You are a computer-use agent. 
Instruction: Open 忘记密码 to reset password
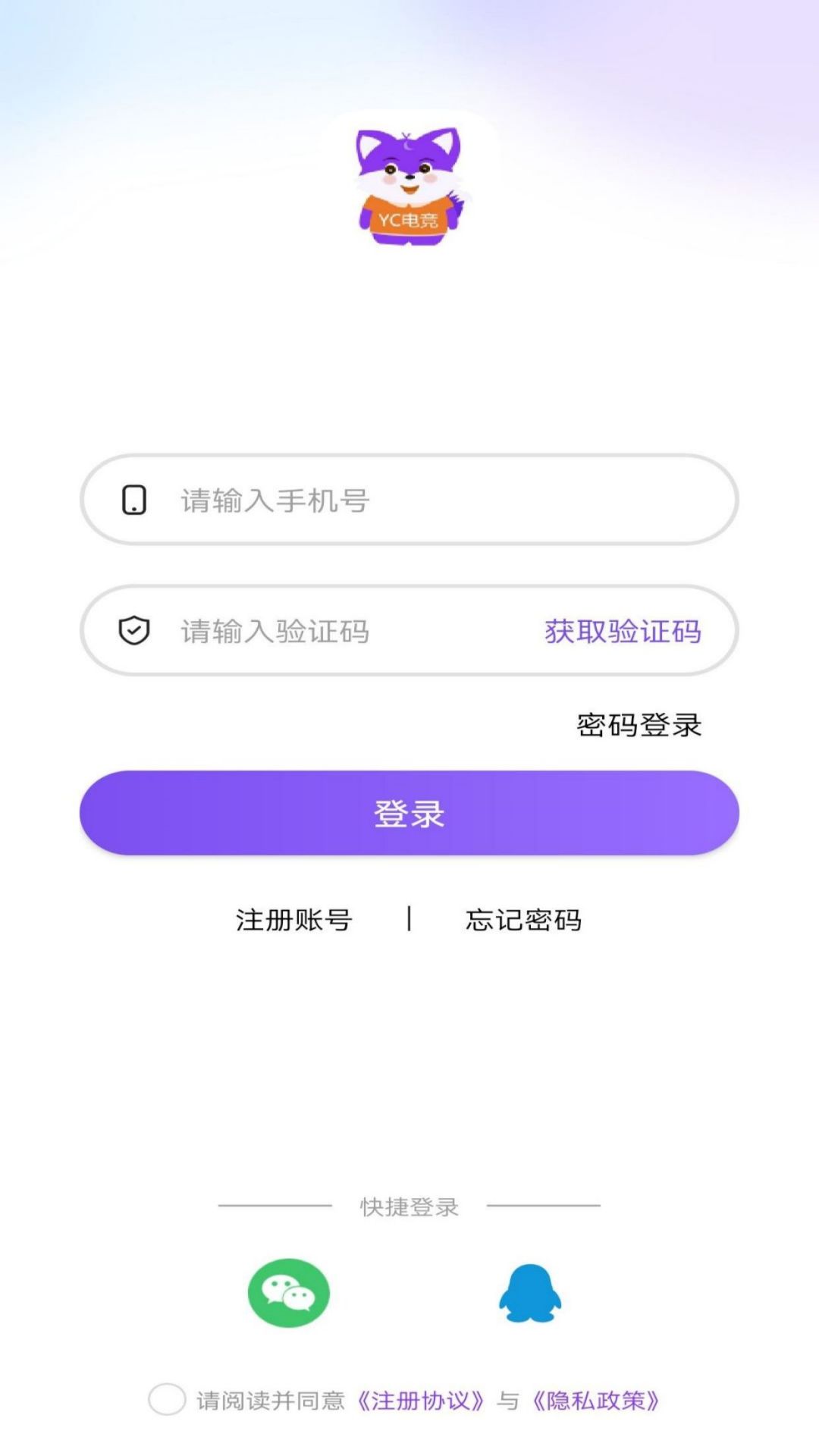click(x=524, y=920)
